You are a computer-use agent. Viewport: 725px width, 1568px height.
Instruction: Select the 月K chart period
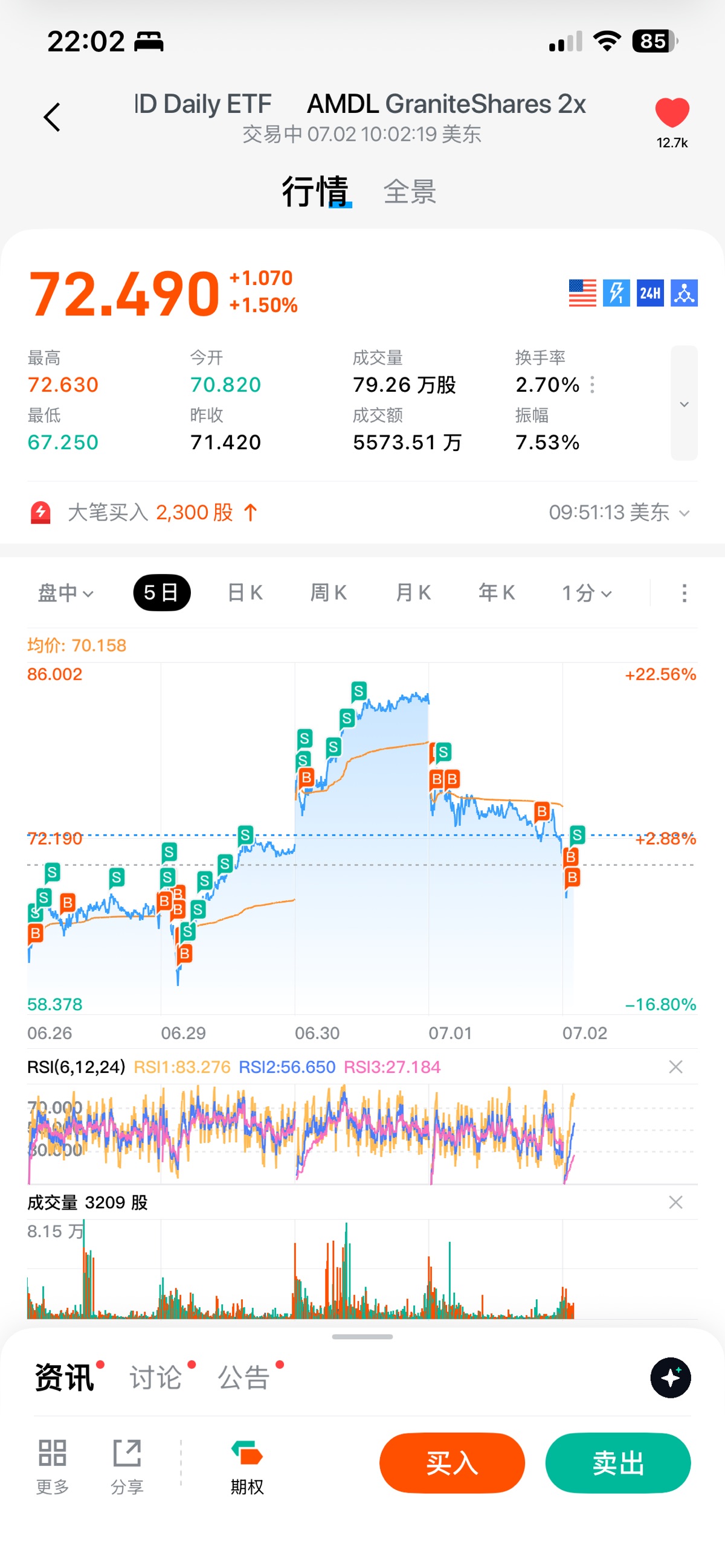click(x=413, y=593)
